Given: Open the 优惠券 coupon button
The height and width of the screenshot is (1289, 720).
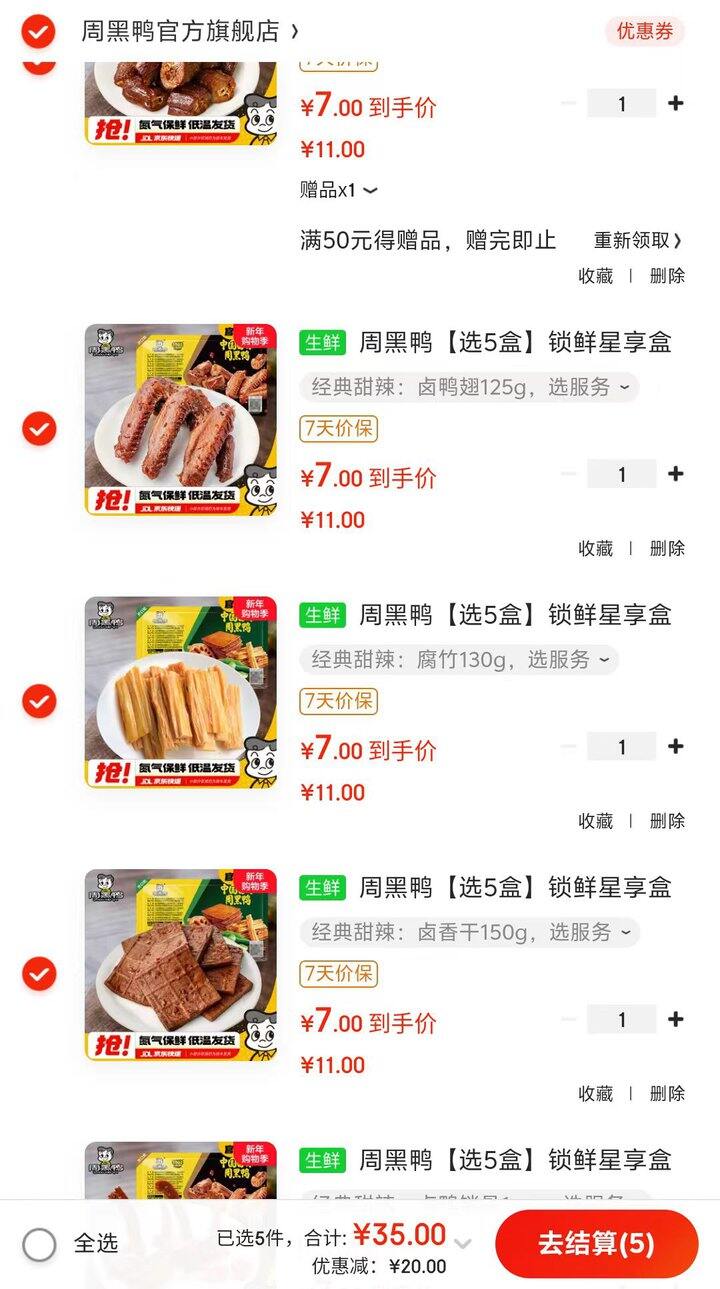Looking at the screenshot, I should point(644,31).
